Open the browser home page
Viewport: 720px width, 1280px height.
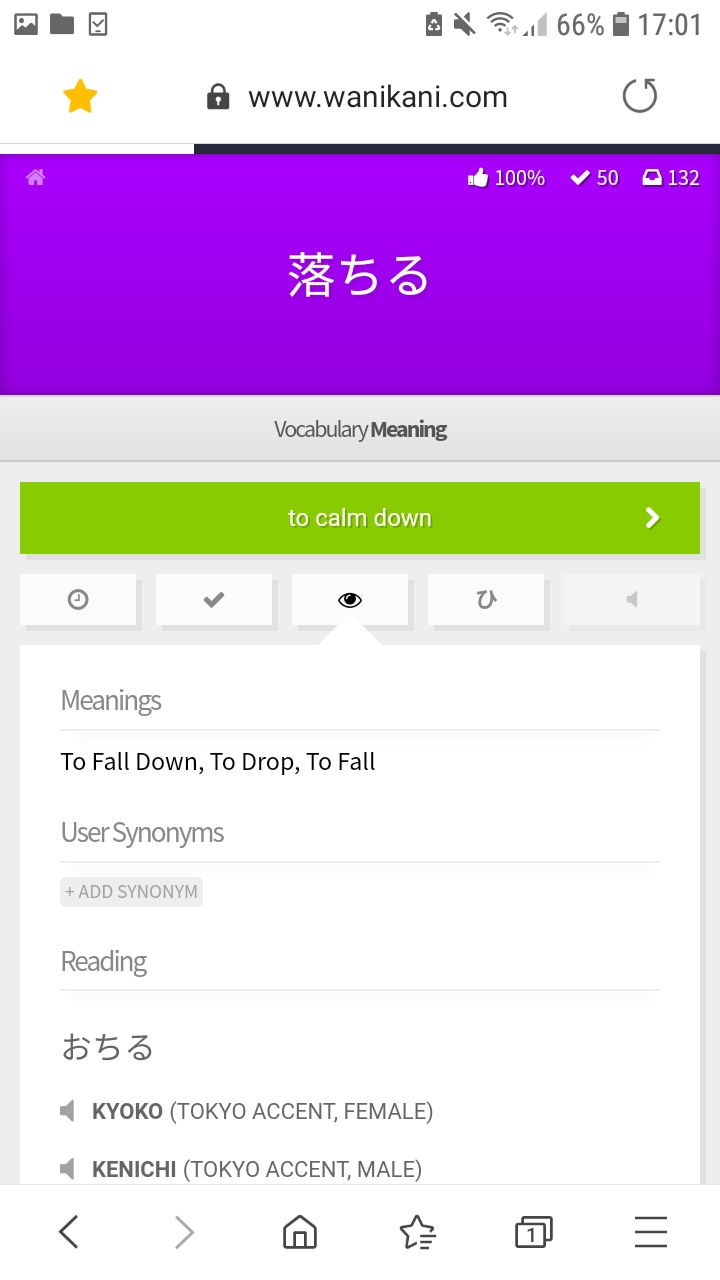299,1232
